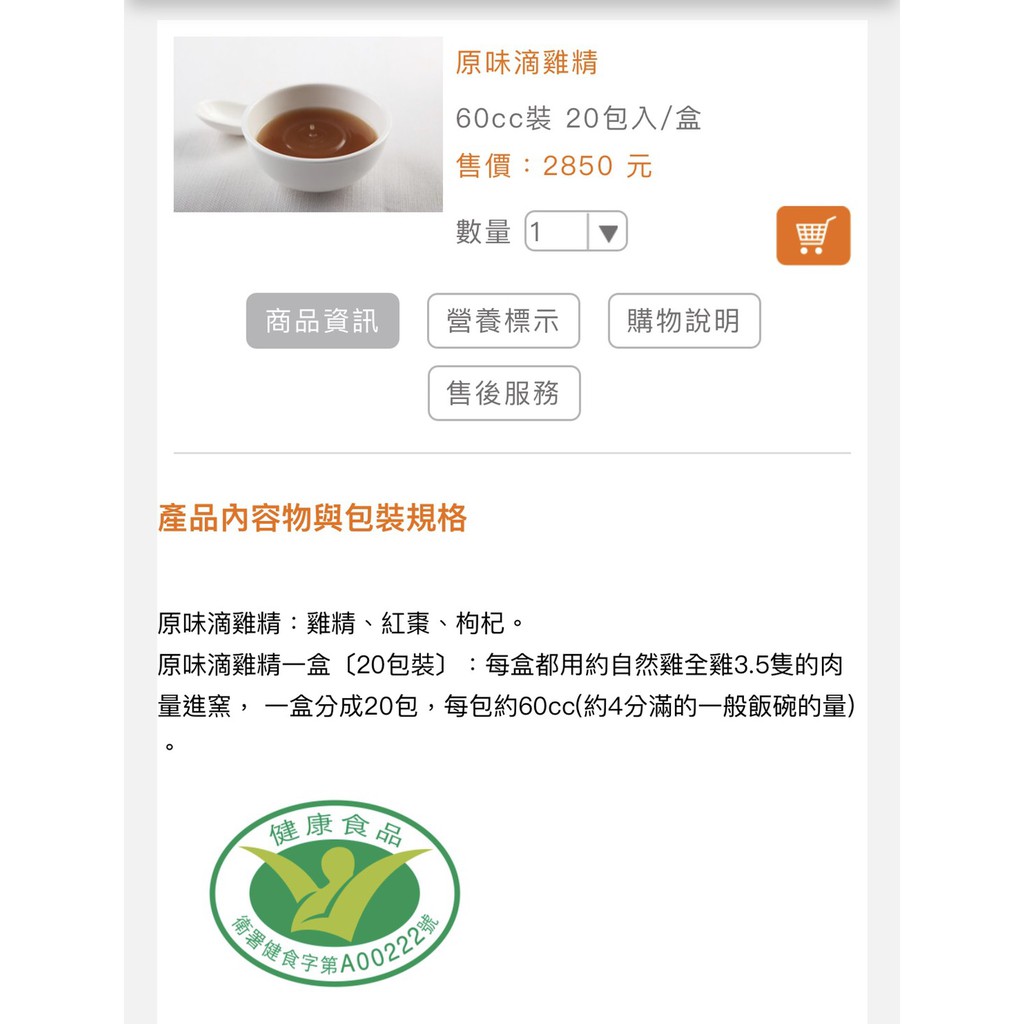Image resolution: width=1024 pixels, height=1024 pixels.
Task: Open the 原味滴雞精 product photo
Action: tap(308, 124)
